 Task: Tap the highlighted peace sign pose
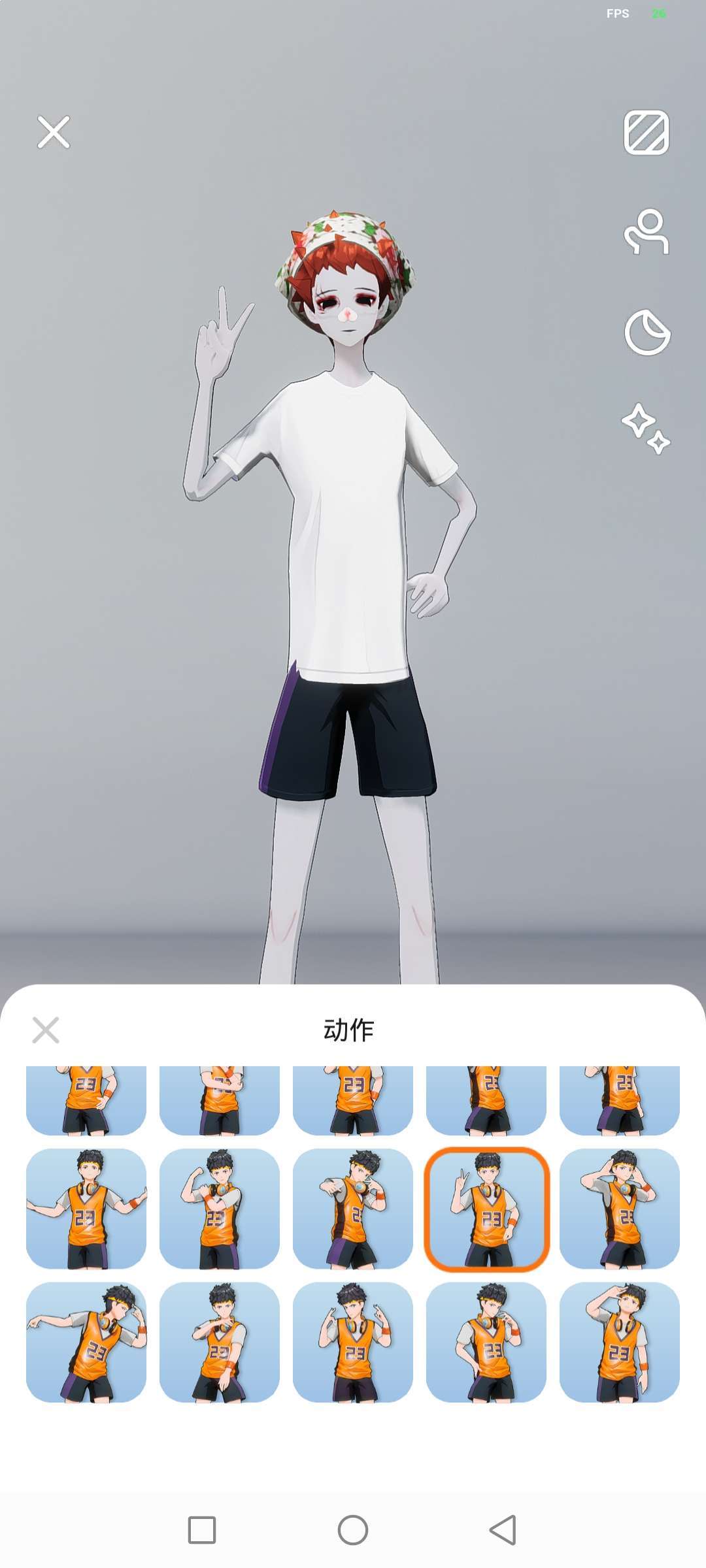click(x=486, y=1209)
